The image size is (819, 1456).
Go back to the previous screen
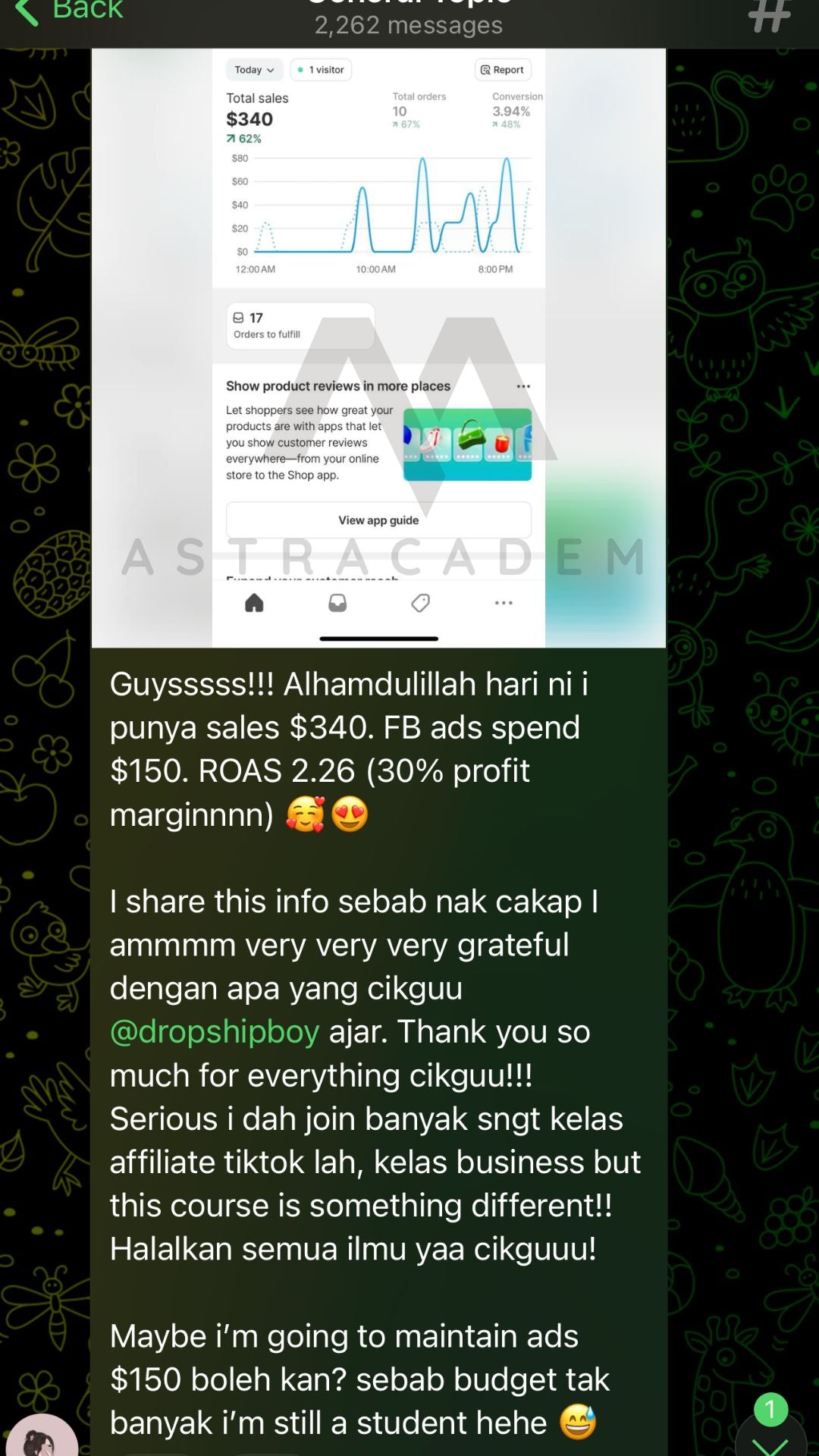68,11
